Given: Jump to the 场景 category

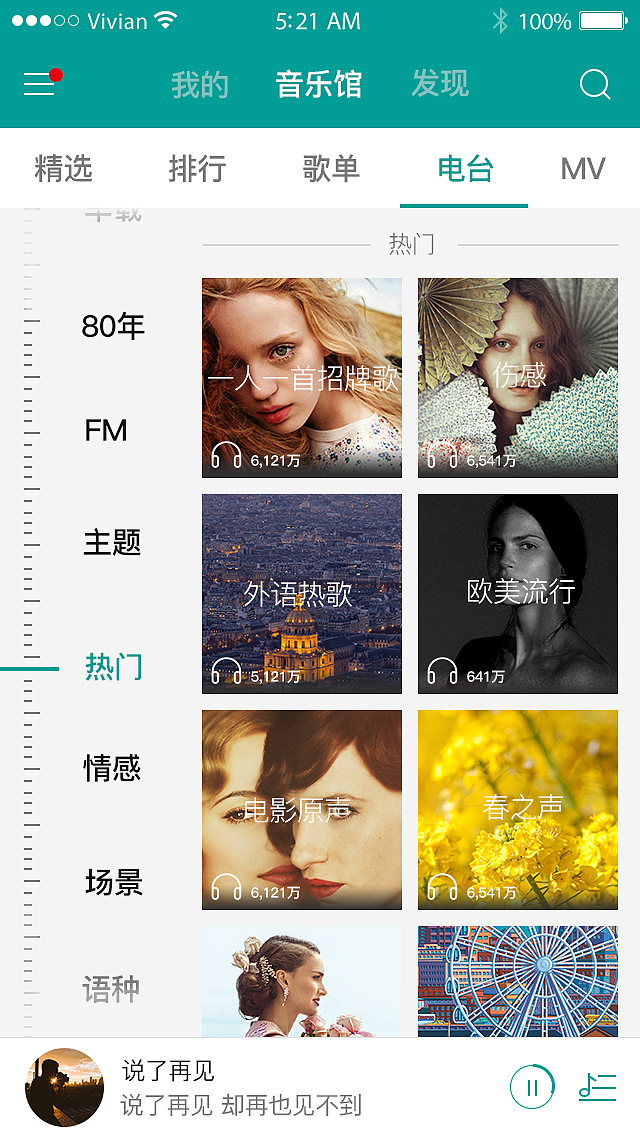Looking at the screenshot, I should [113, 882].
